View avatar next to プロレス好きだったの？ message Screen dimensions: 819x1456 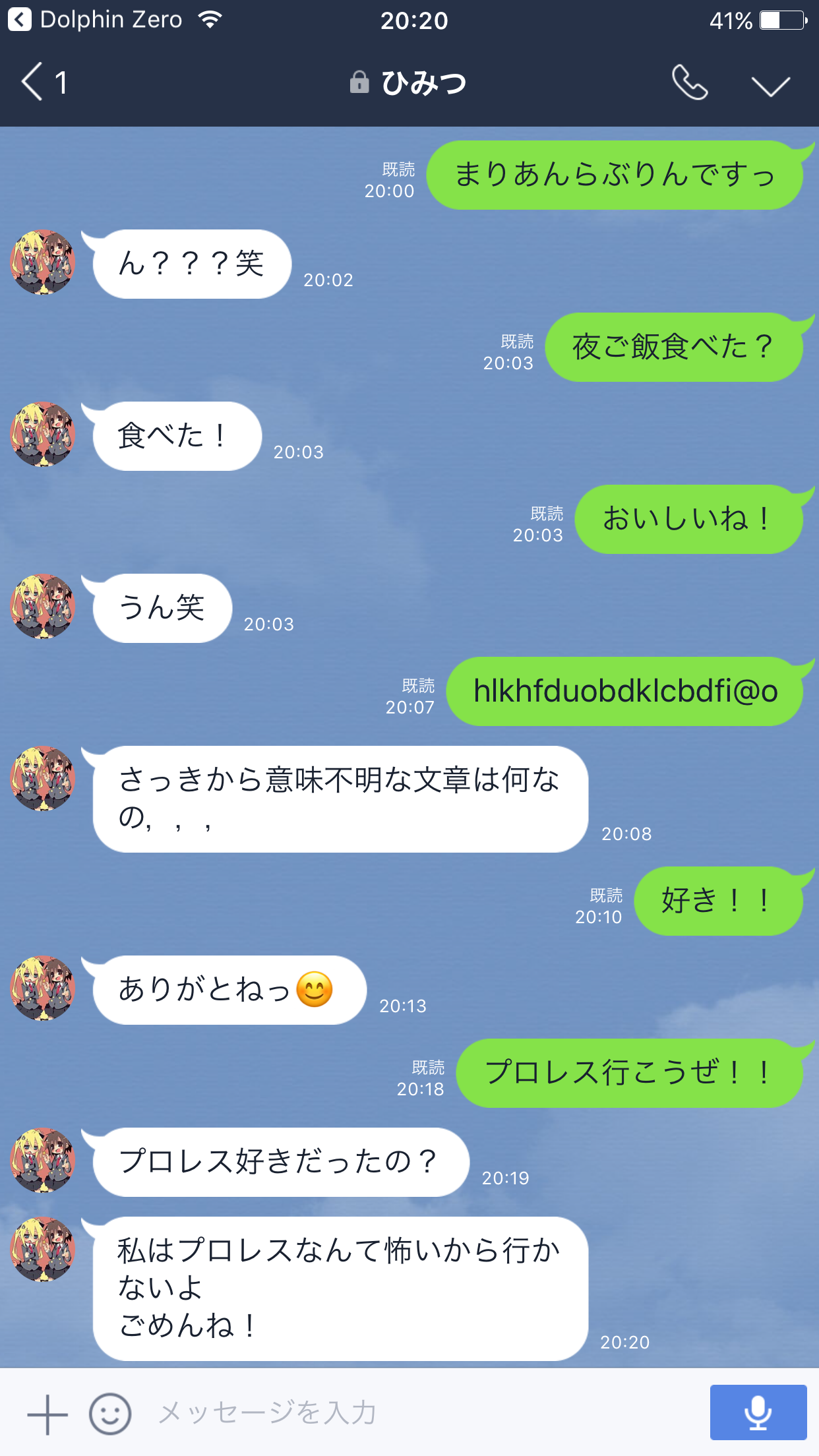44,1160
